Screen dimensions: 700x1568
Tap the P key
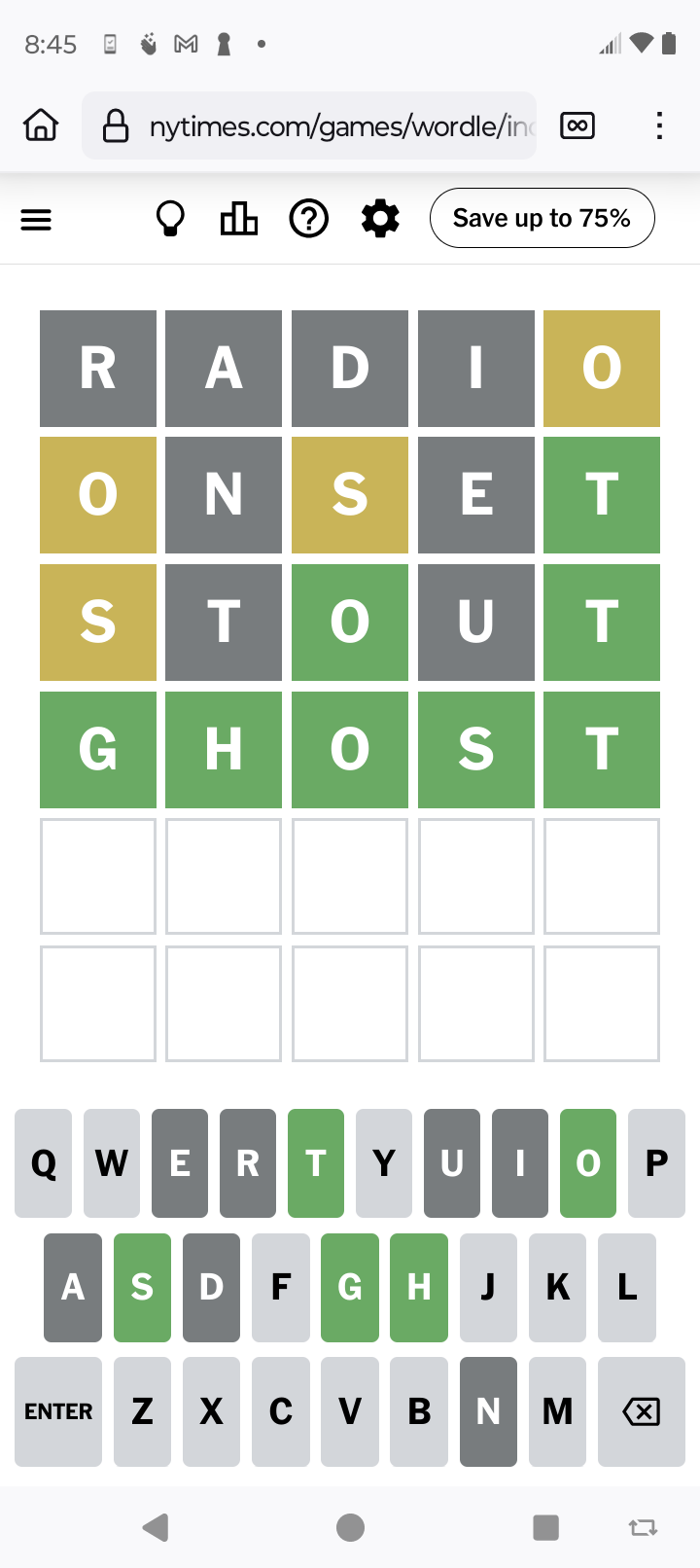point(656,1163)
